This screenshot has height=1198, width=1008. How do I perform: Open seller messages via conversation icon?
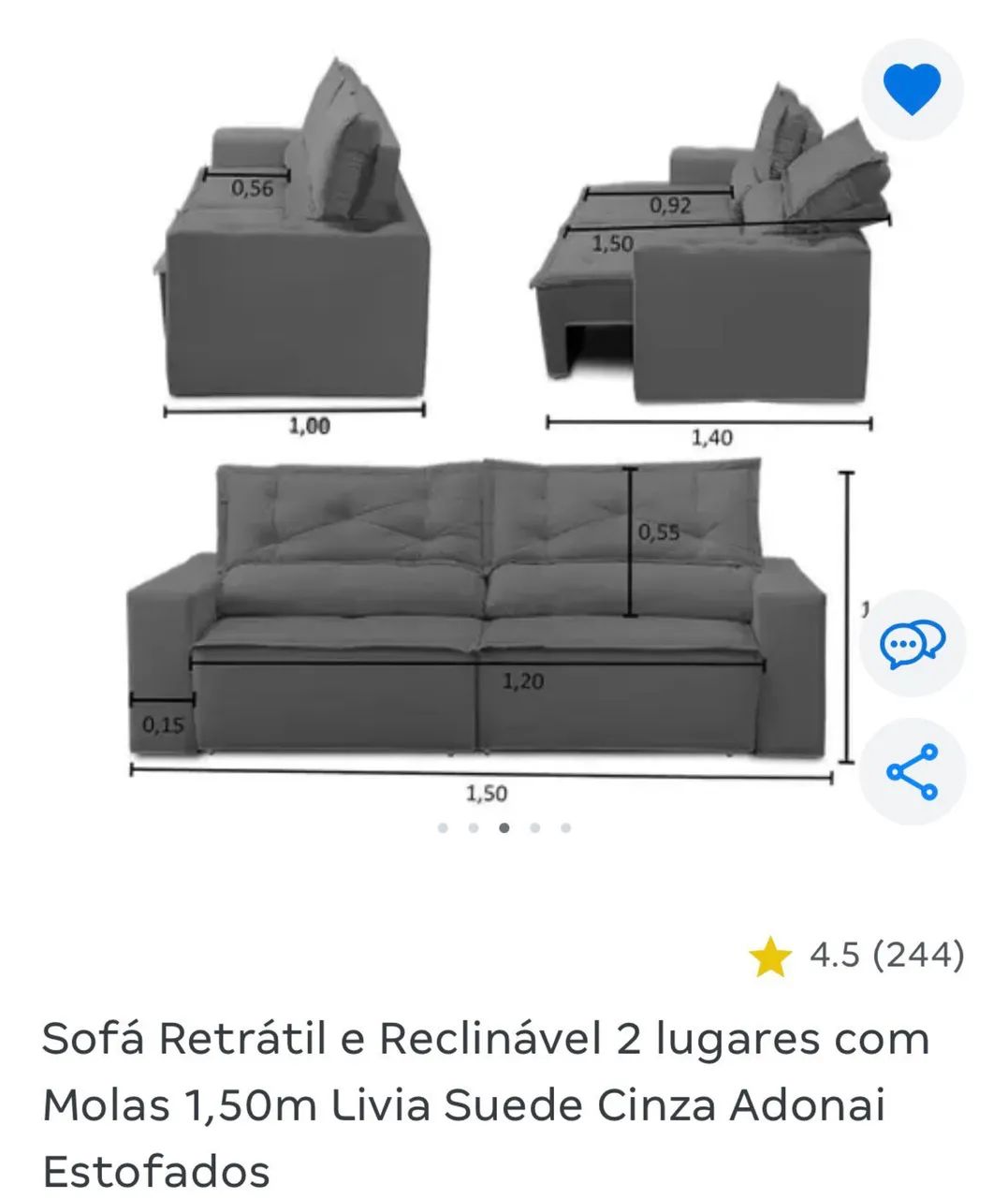point(912,644)
